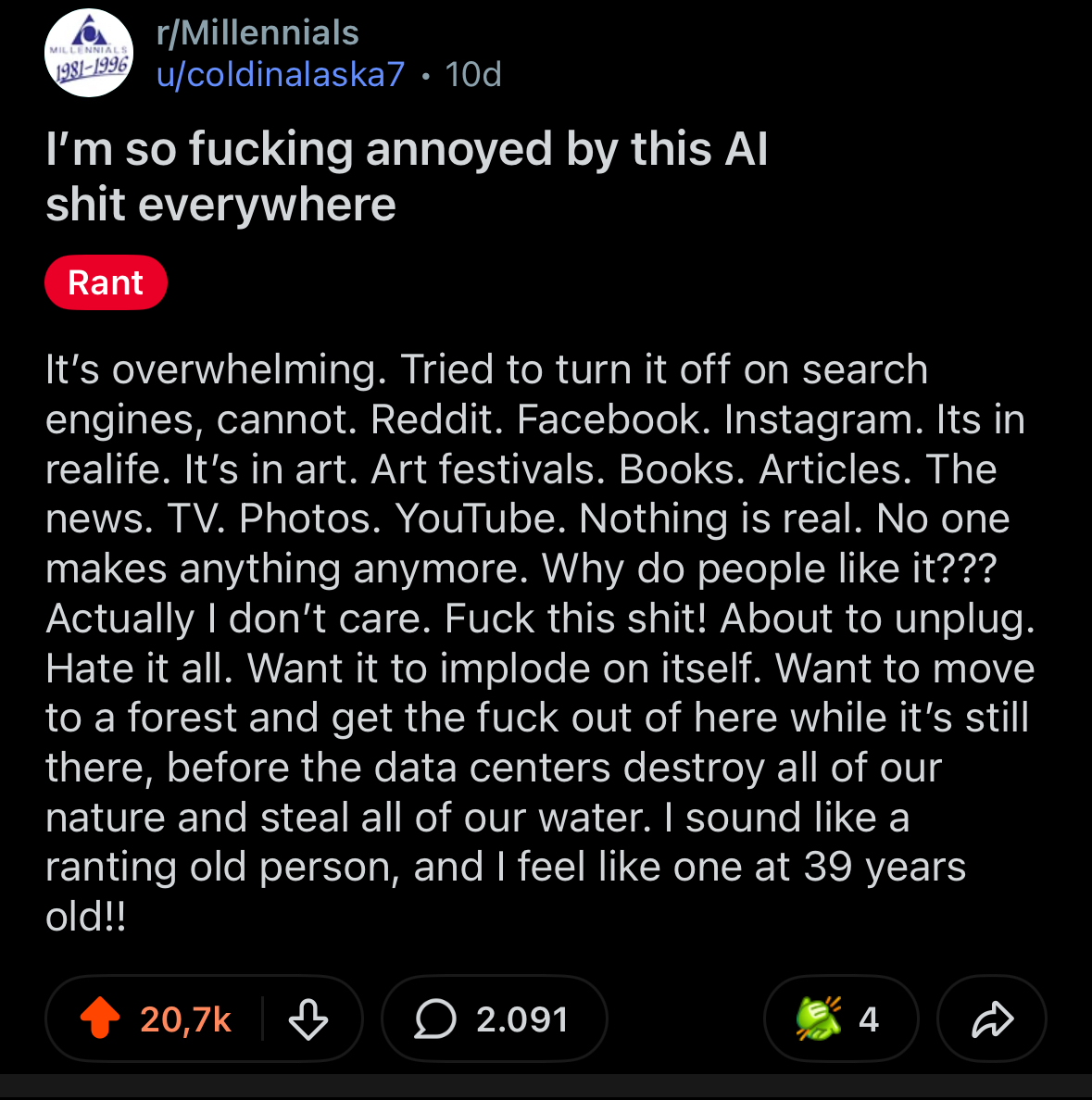Image resolution: width=1092 pixels, height=1100 pixels.
Task: Filter posts by the Rant flair
Action: click(x=106, y=282)
